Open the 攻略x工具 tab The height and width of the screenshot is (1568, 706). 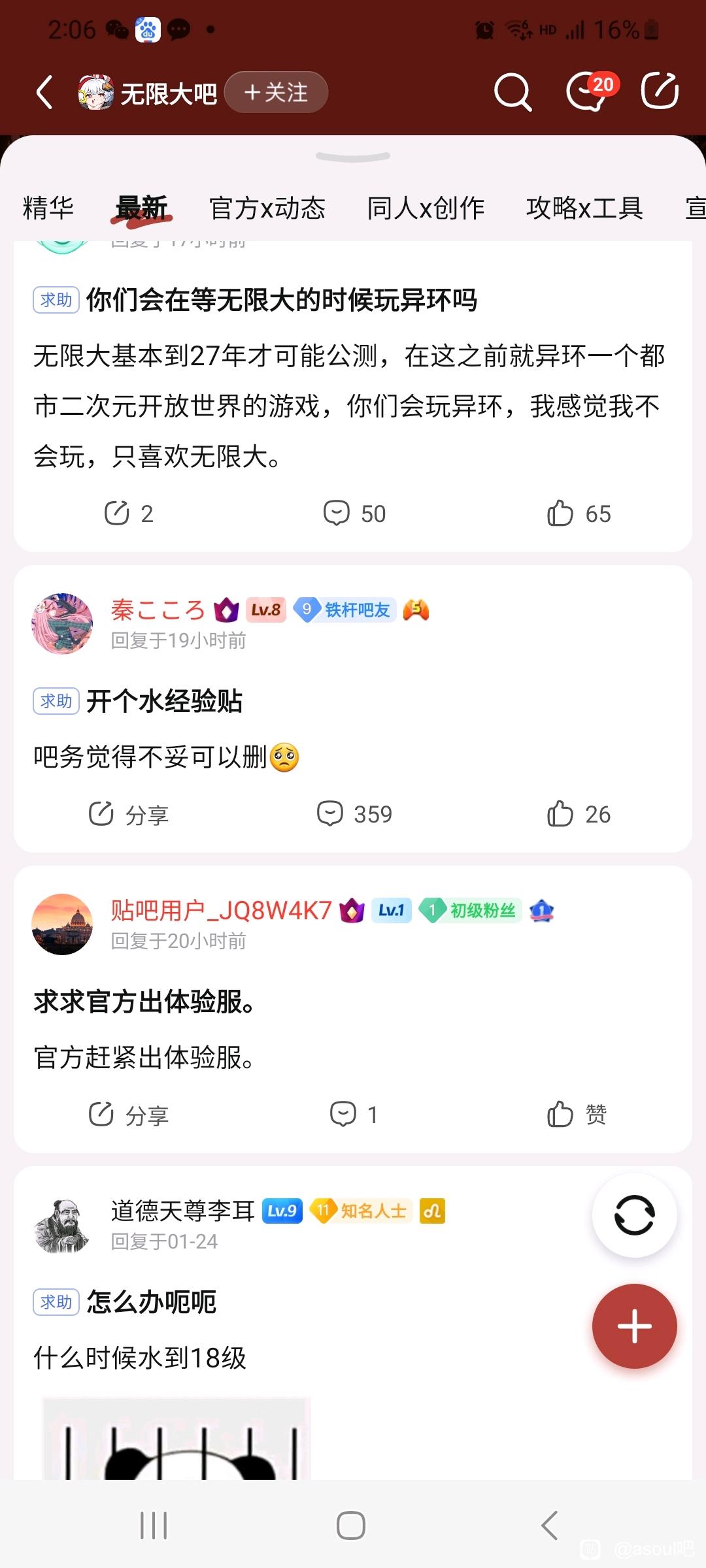click(584, 208)
